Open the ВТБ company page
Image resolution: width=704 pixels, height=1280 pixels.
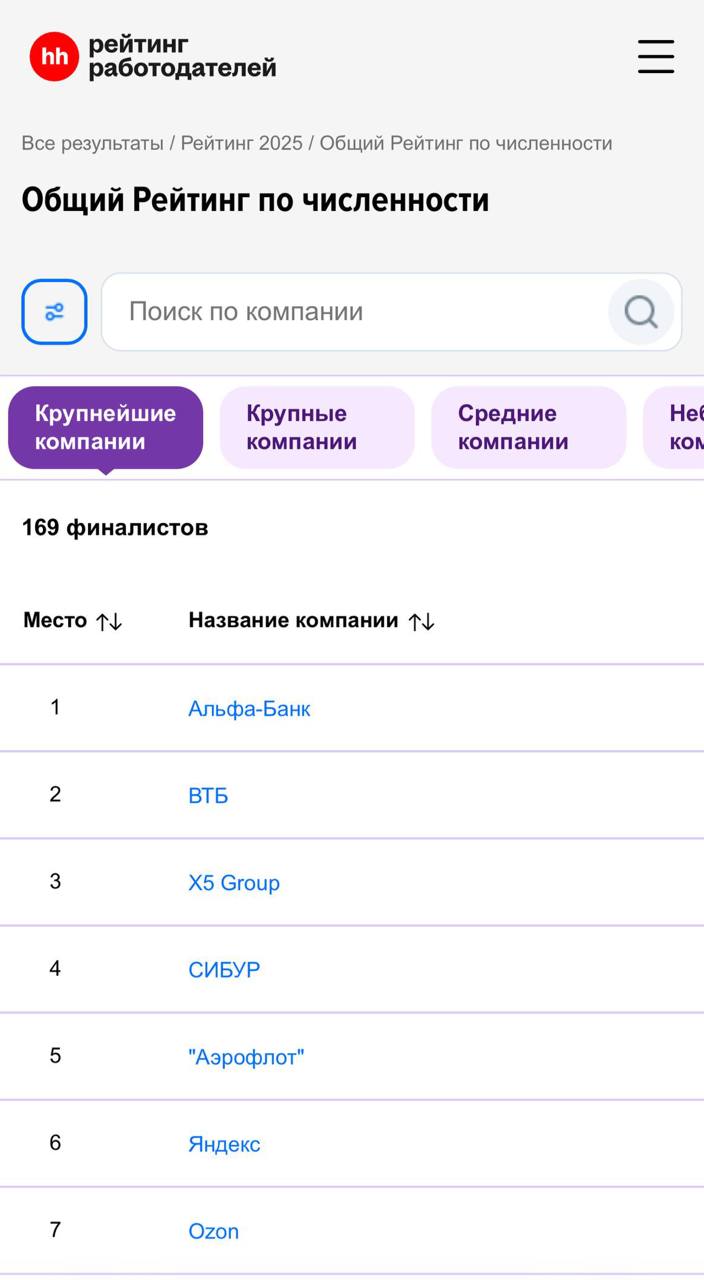click(x=208, y=796)
